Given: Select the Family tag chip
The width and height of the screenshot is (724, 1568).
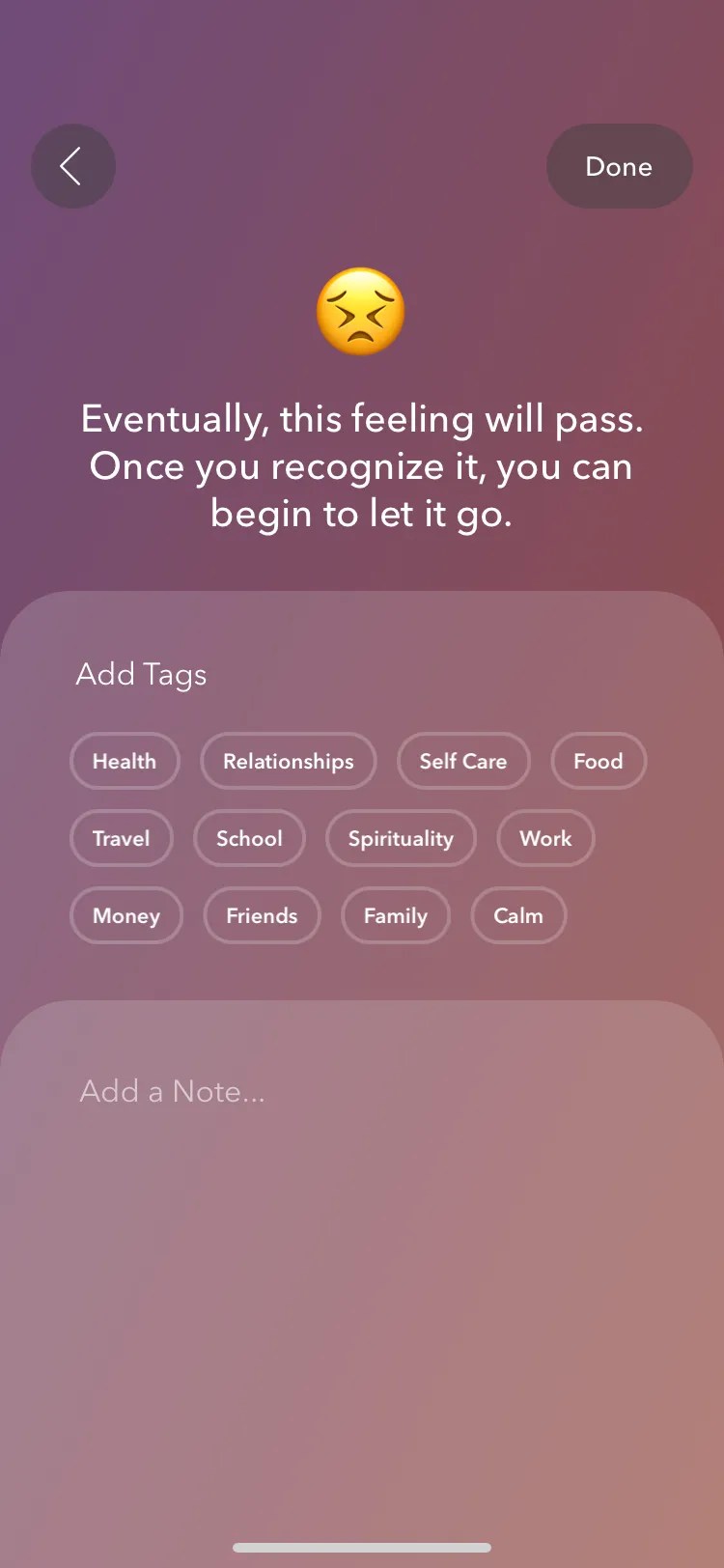Looking at the screenshot, I should tap(396, 915).
